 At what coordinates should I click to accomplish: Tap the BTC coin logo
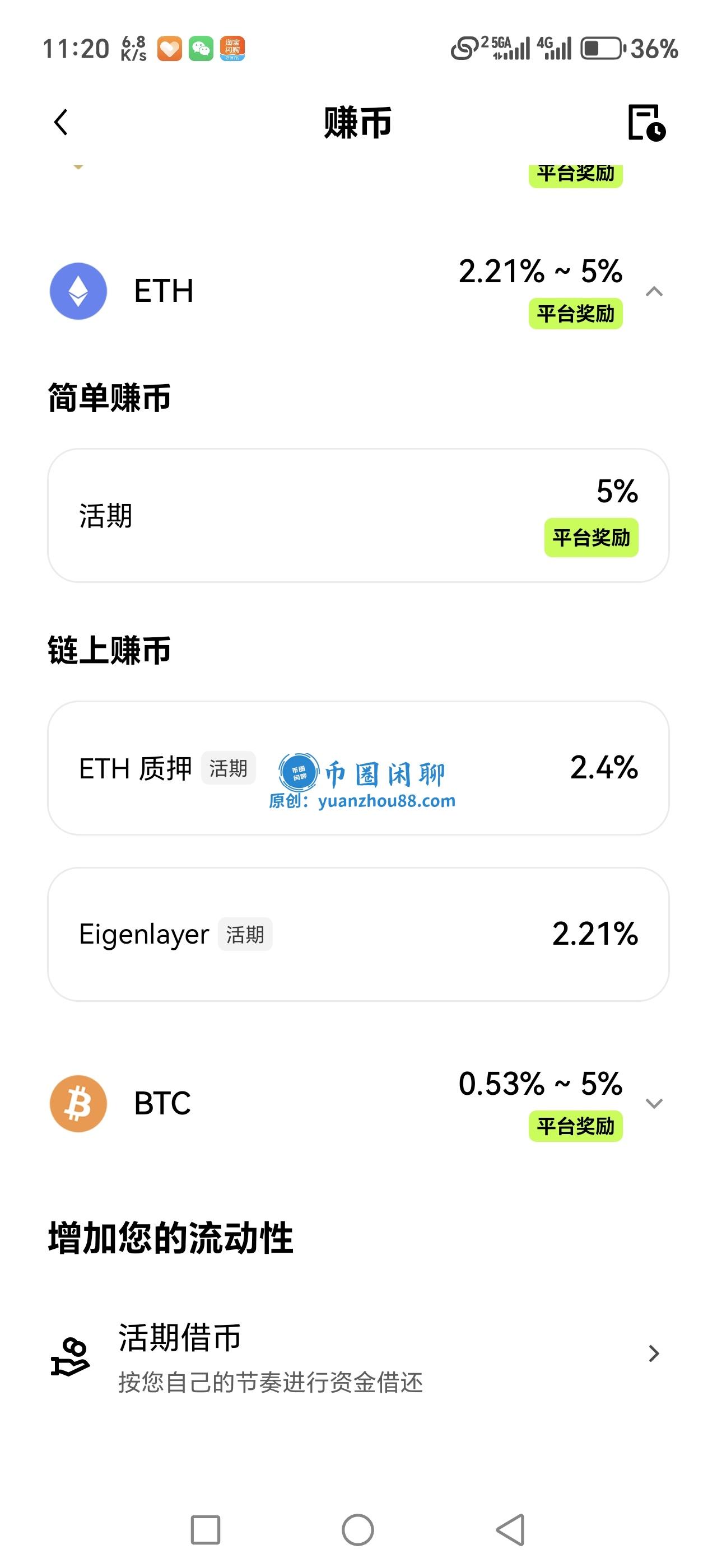click(78, 1104)
